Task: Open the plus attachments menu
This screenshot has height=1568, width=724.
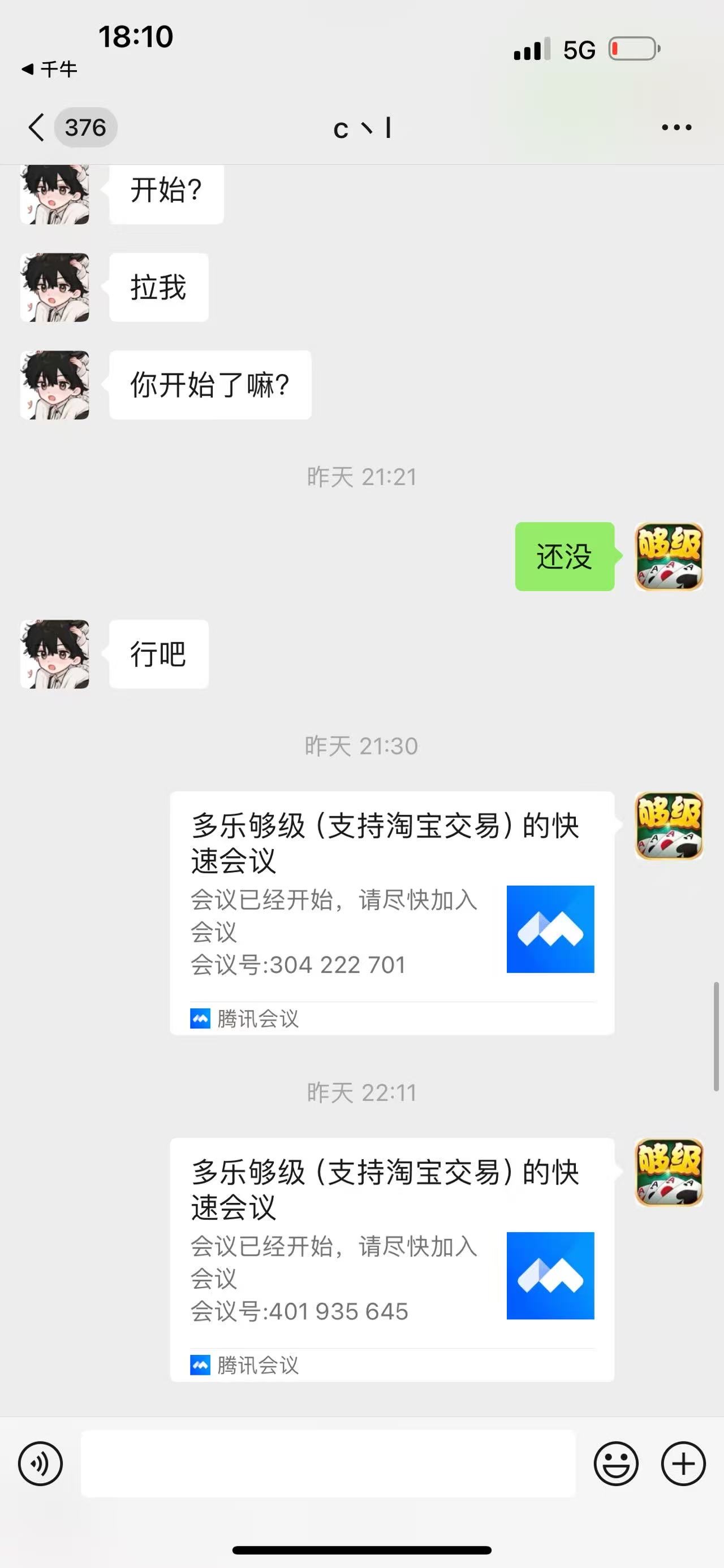Action: click(x=683, y=1463)
